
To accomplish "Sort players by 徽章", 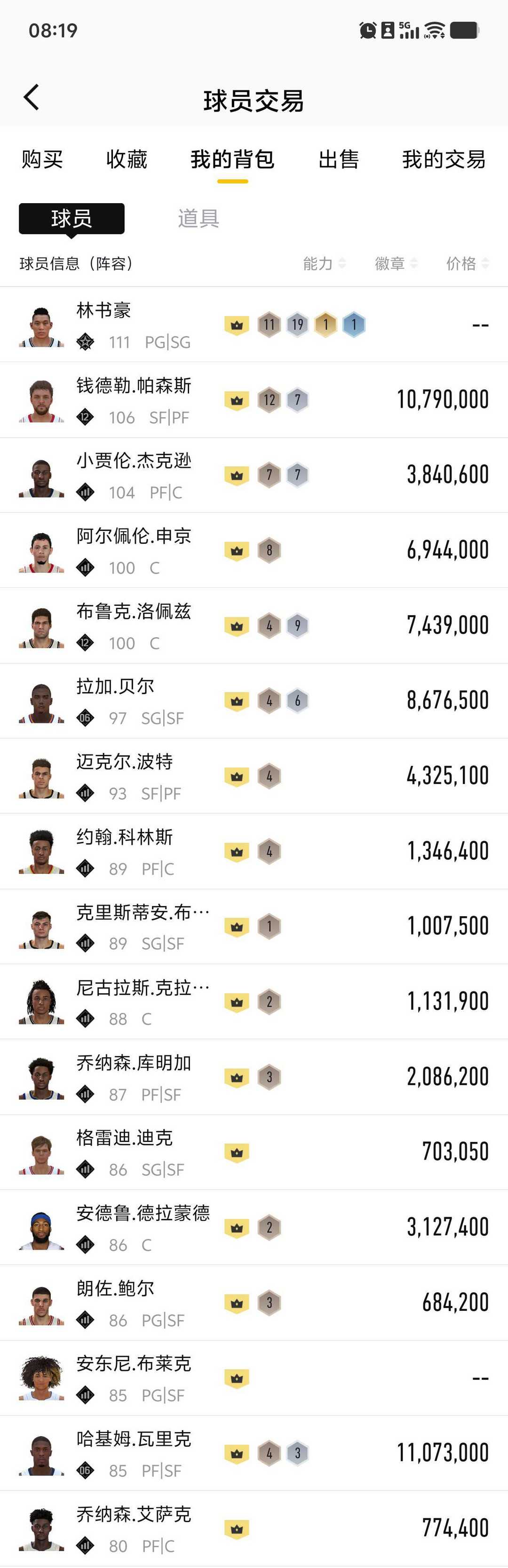I will pos(396,263).
